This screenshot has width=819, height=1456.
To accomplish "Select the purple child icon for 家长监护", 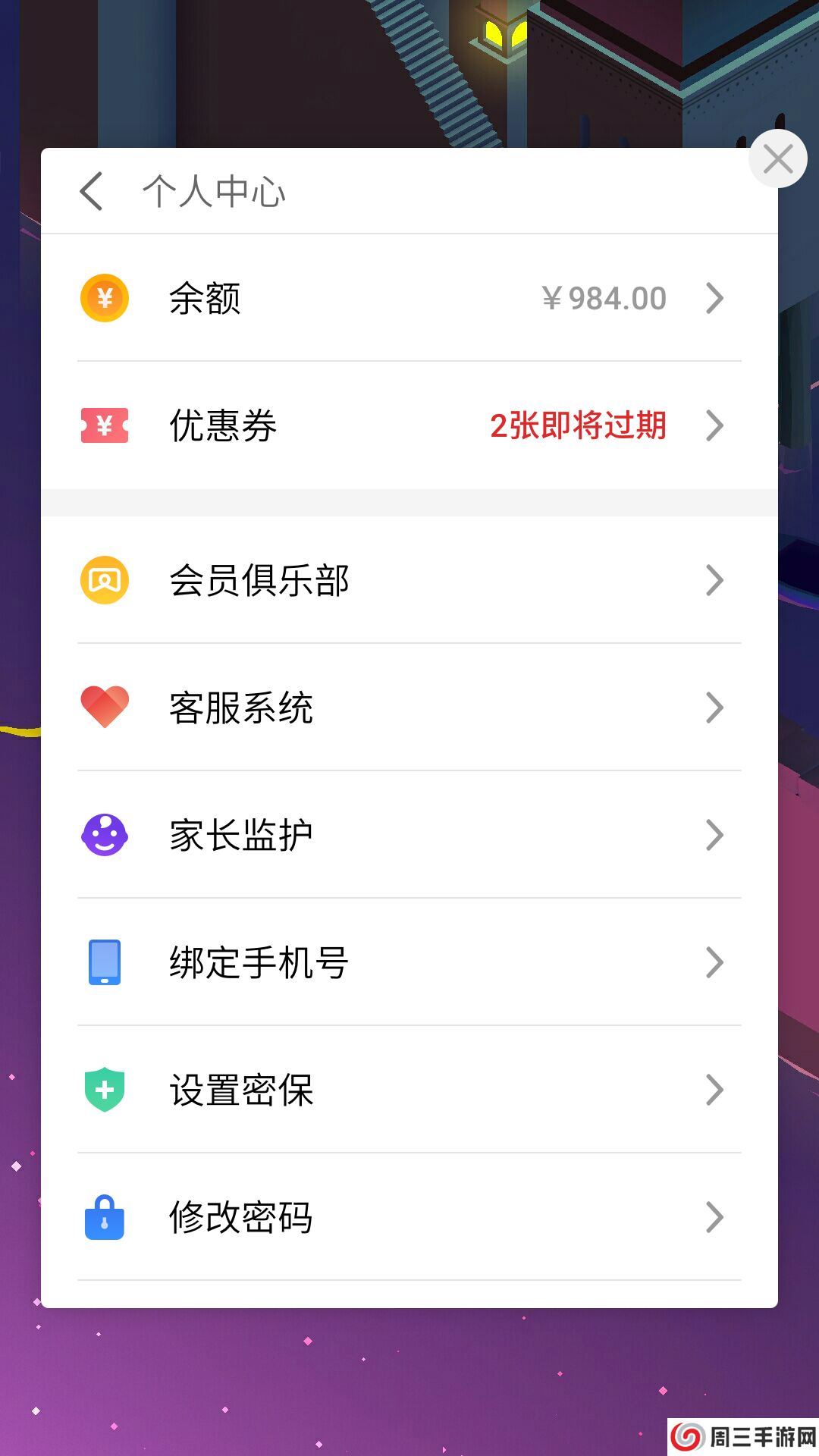I will point(105,835).
